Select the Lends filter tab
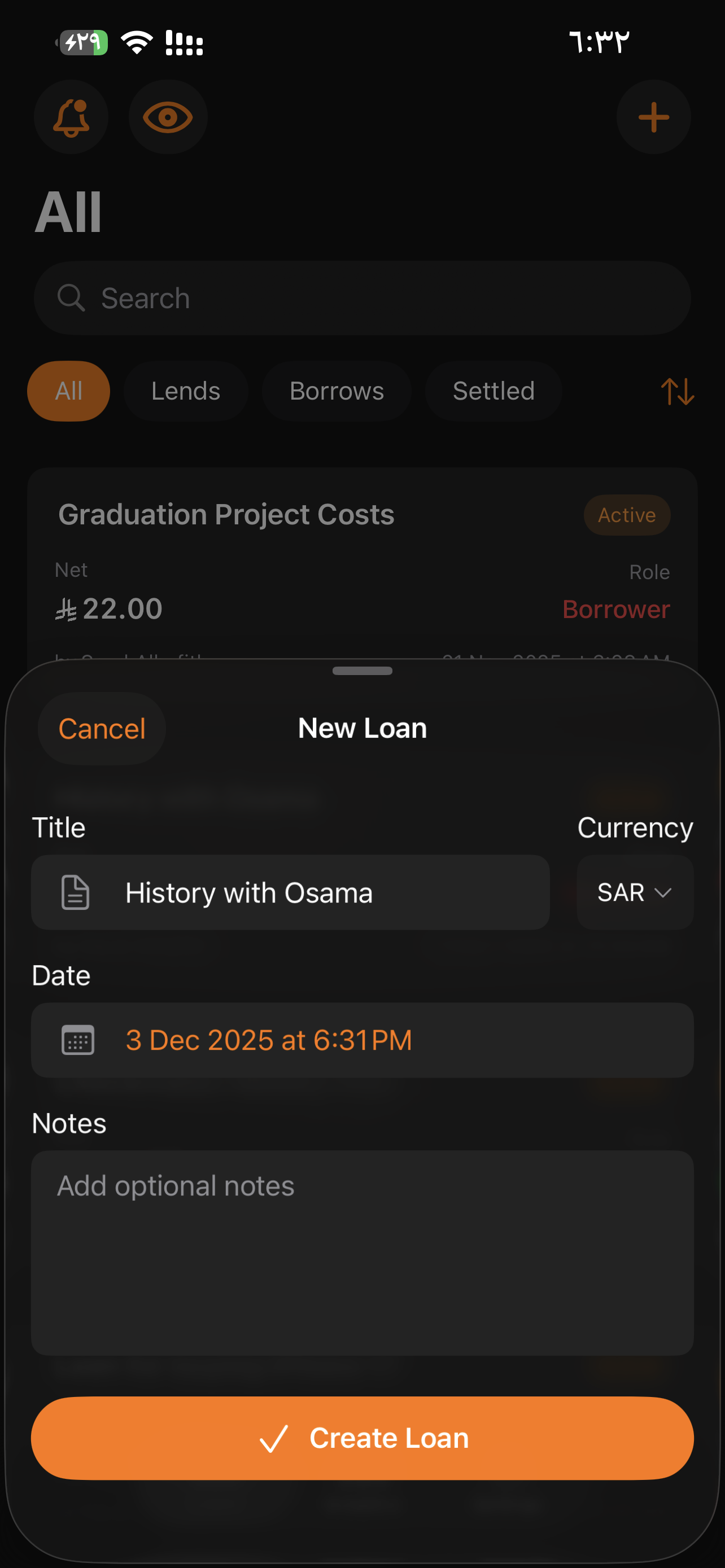The image size is (725, 1568). tap(186, 391)
